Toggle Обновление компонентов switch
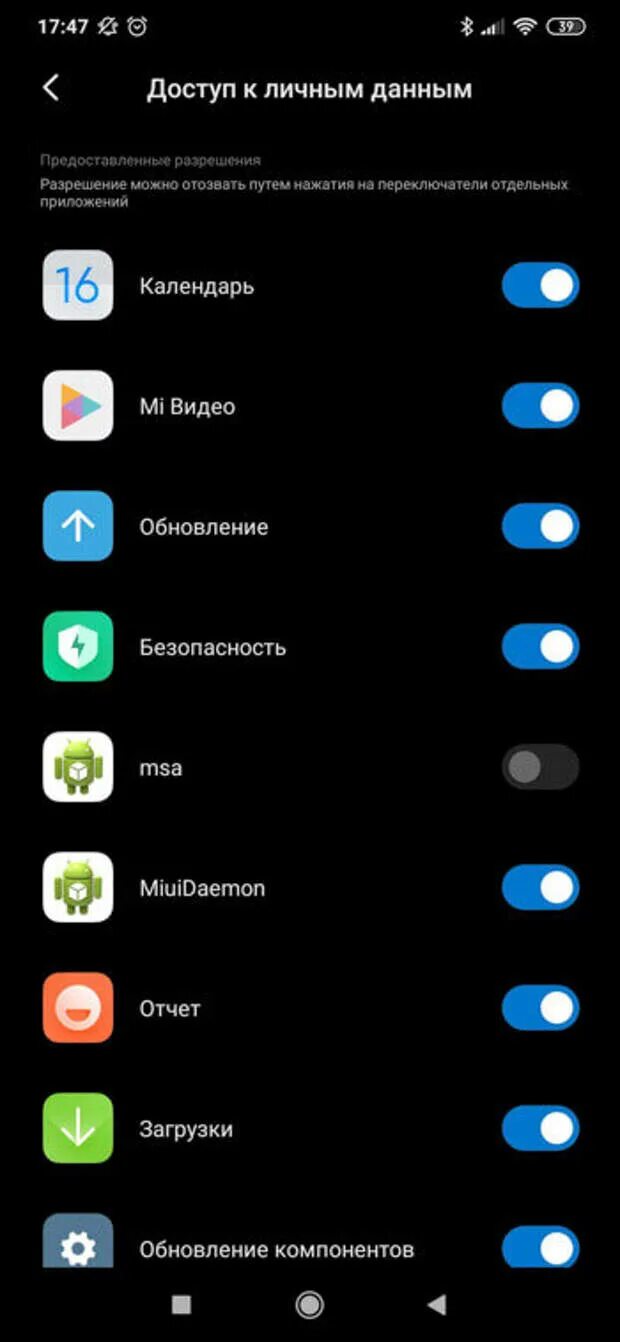The image size is (620, 1342). (540, 1247)
